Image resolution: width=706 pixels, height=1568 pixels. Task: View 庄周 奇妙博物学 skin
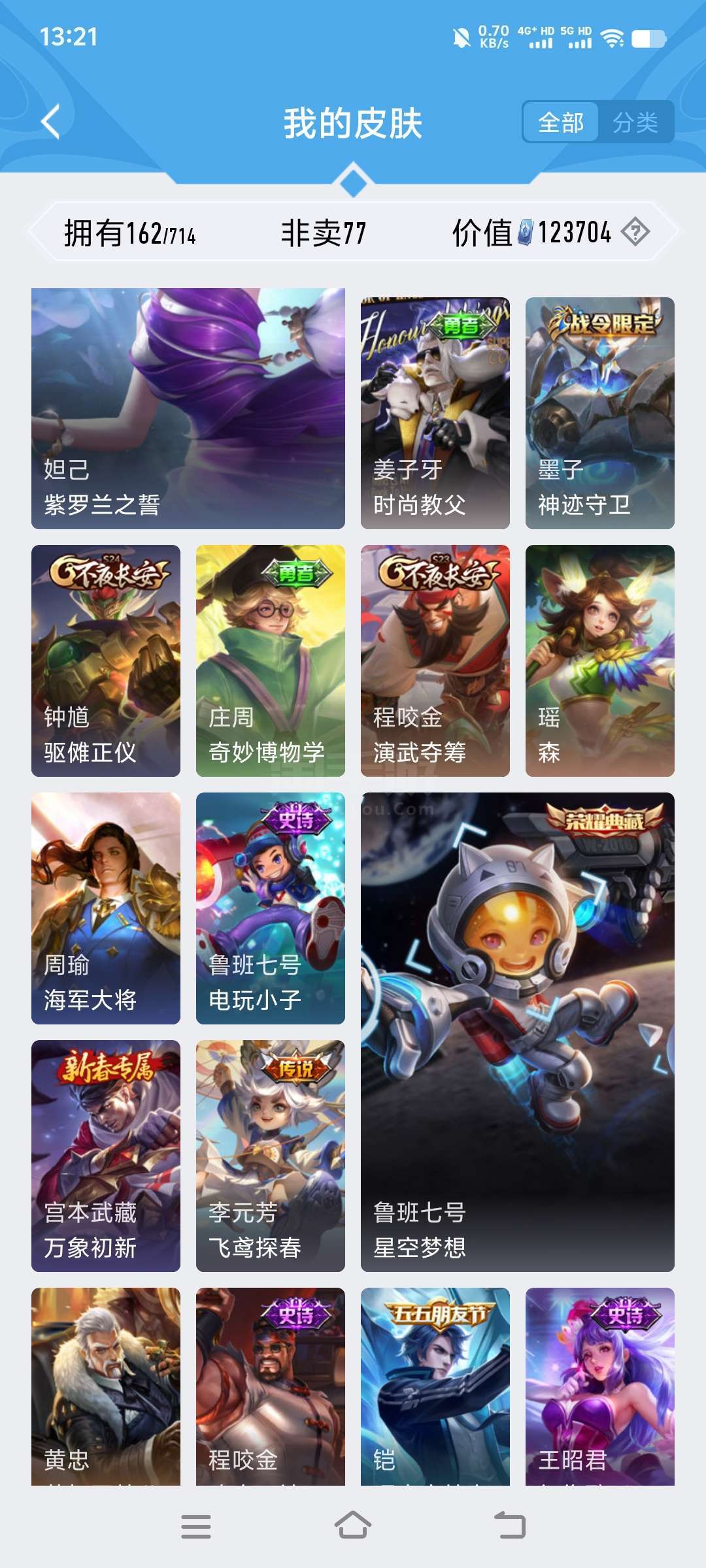271,661
